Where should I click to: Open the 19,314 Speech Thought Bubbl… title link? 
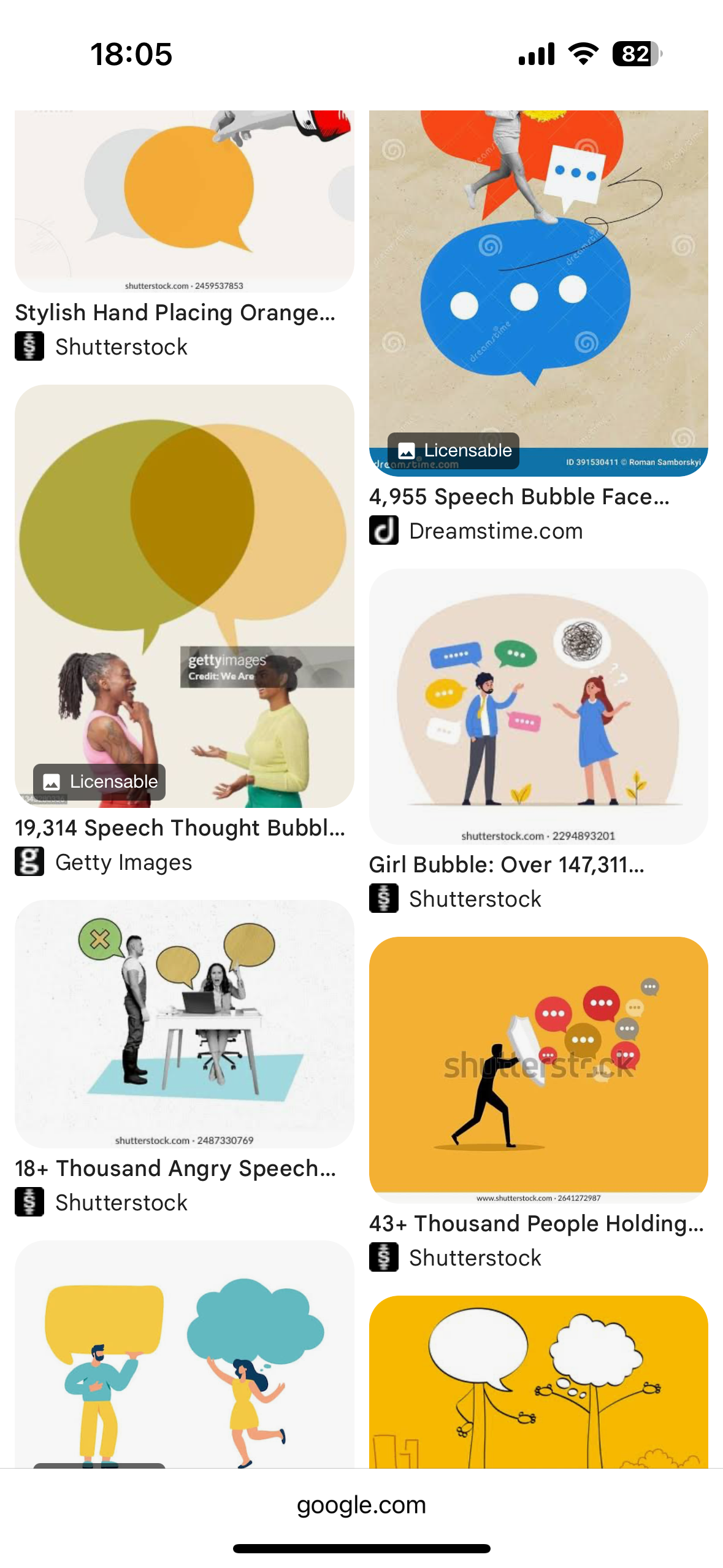pyautogui.click(x=180, y=828)
